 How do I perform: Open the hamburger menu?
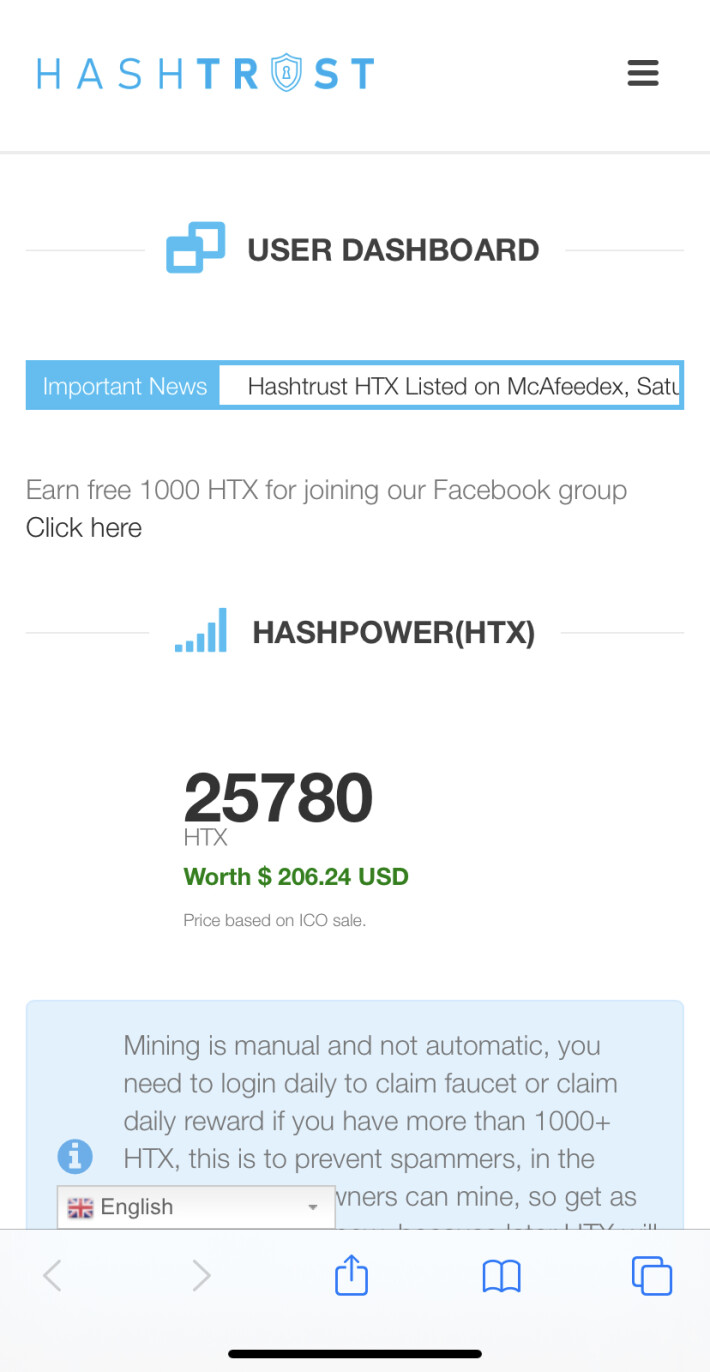point(643,73)
